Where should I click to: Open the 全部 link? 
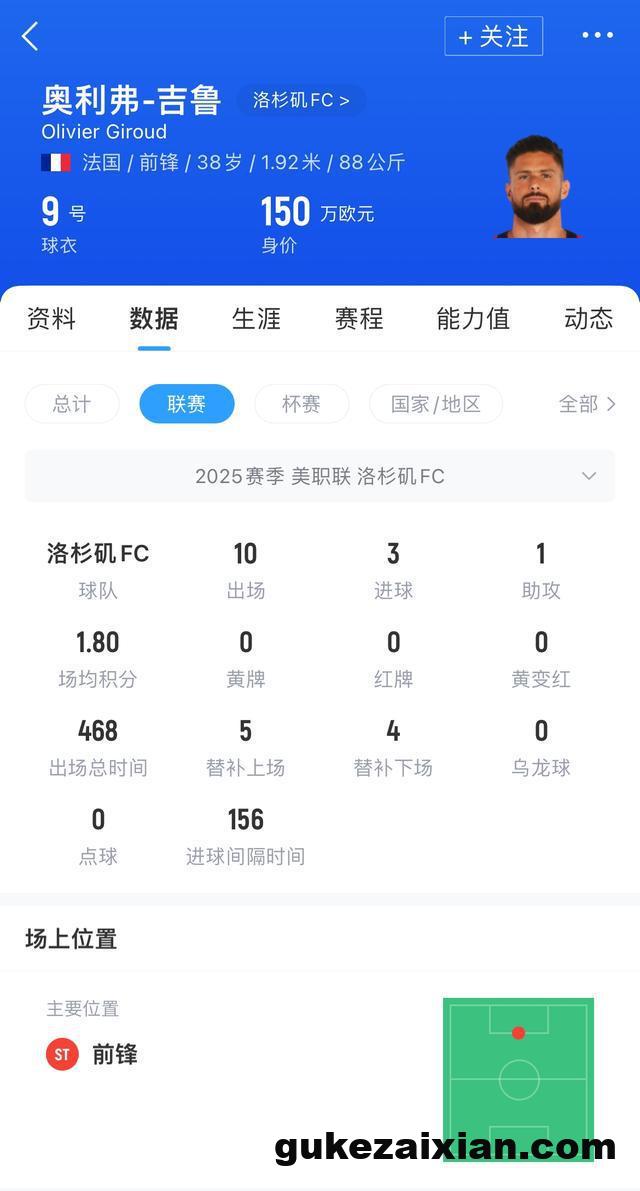[587, 404]
